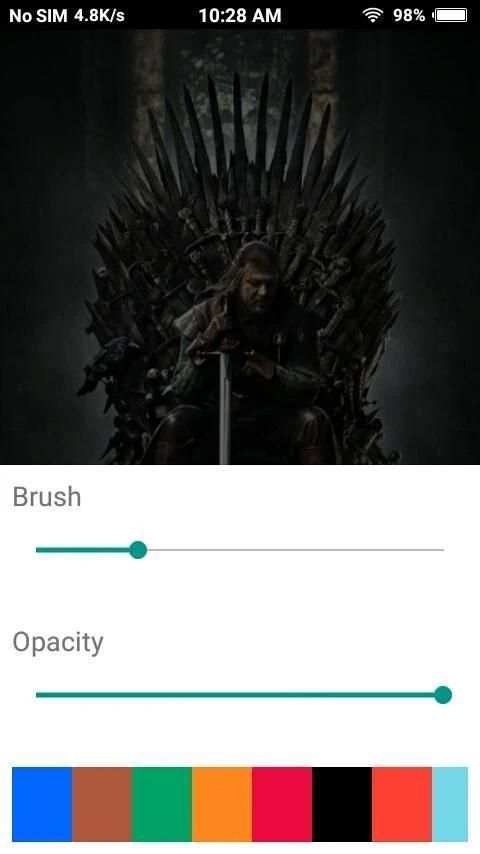
Task: Choose the brown color swatch
Action: coord(102,804)
